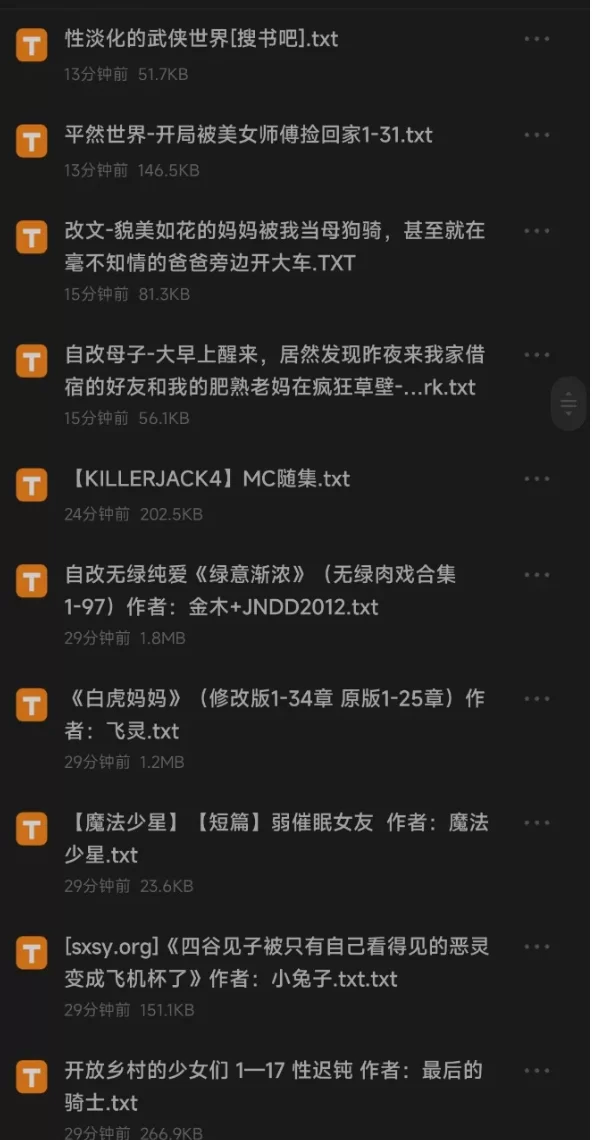Tap the fast-scroll handle on the right edge
The width and height of the screenshot is (604, 1140).
click(x=569, y=405)
